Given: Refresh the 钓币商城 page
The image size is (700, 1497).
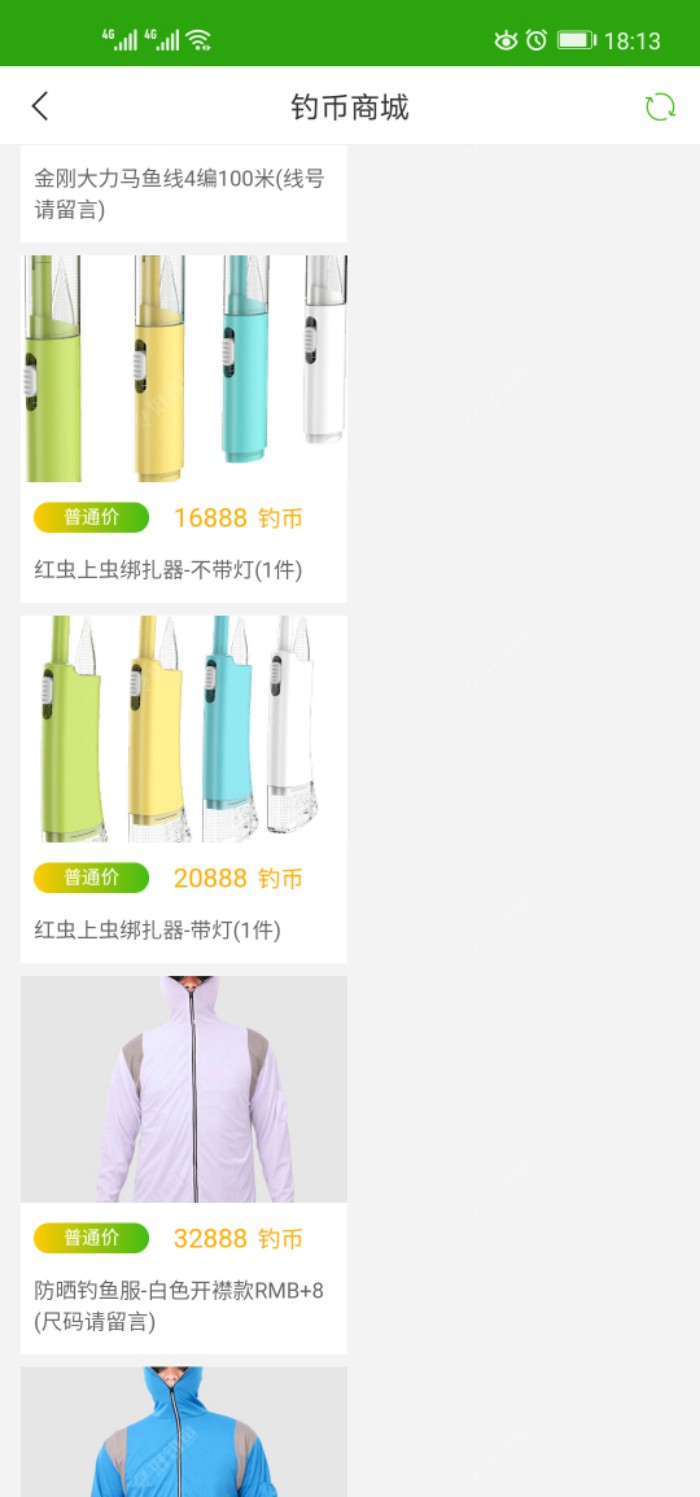Looking at the screenshot, I should point(659,107).
